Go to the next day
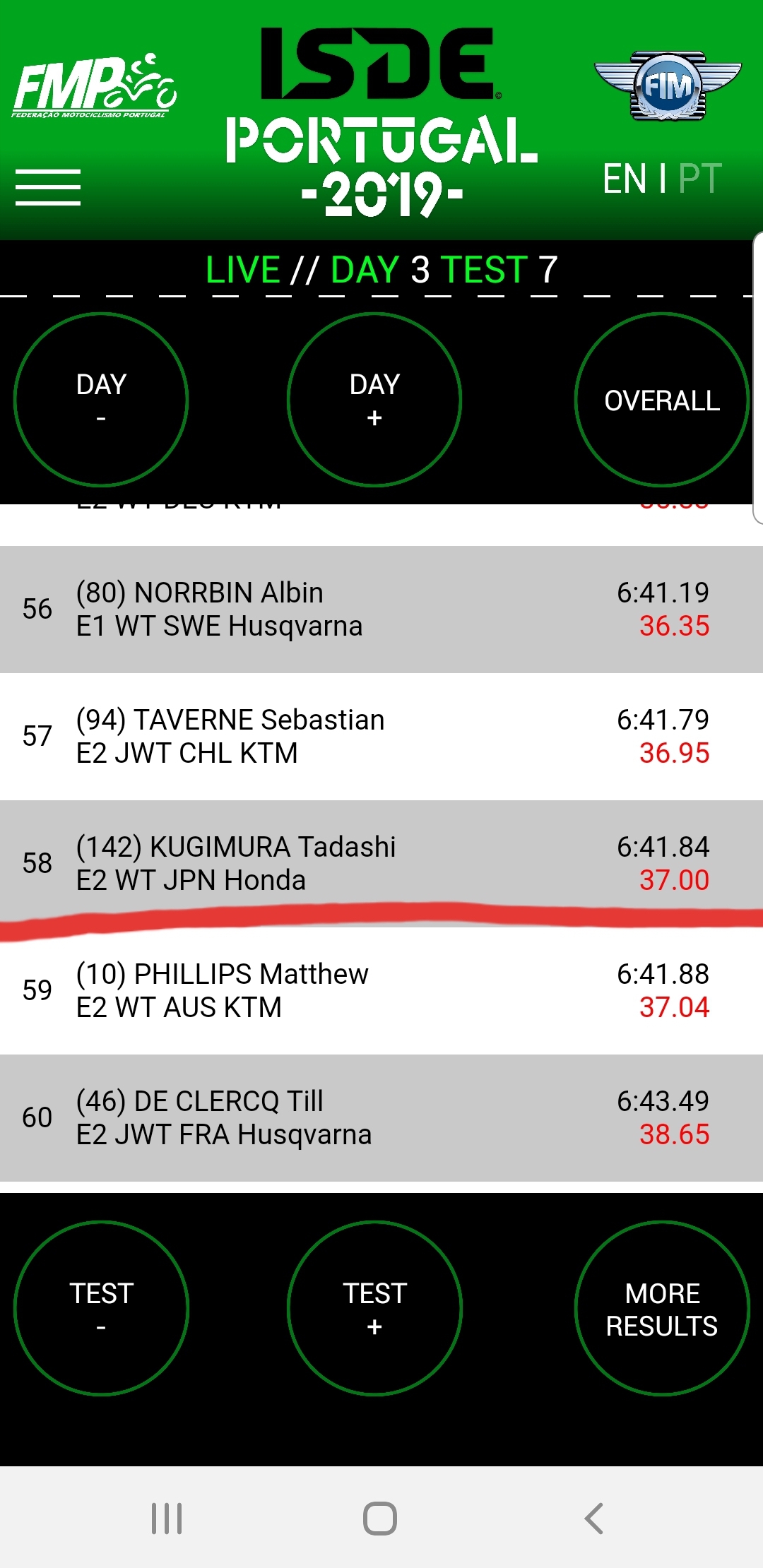The image size is (763, 1568). [374, 400]
